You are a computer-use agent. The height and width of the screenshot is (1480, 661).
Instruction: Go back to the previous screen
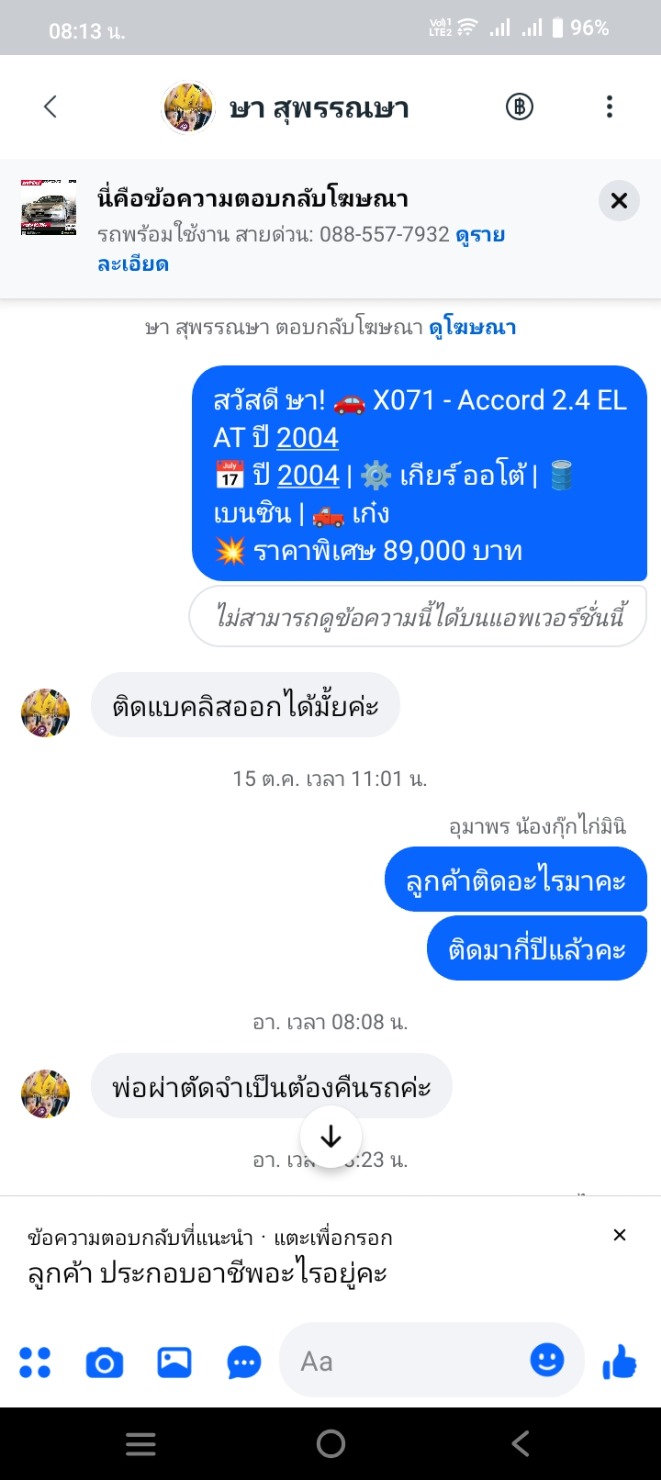(50, 107)
